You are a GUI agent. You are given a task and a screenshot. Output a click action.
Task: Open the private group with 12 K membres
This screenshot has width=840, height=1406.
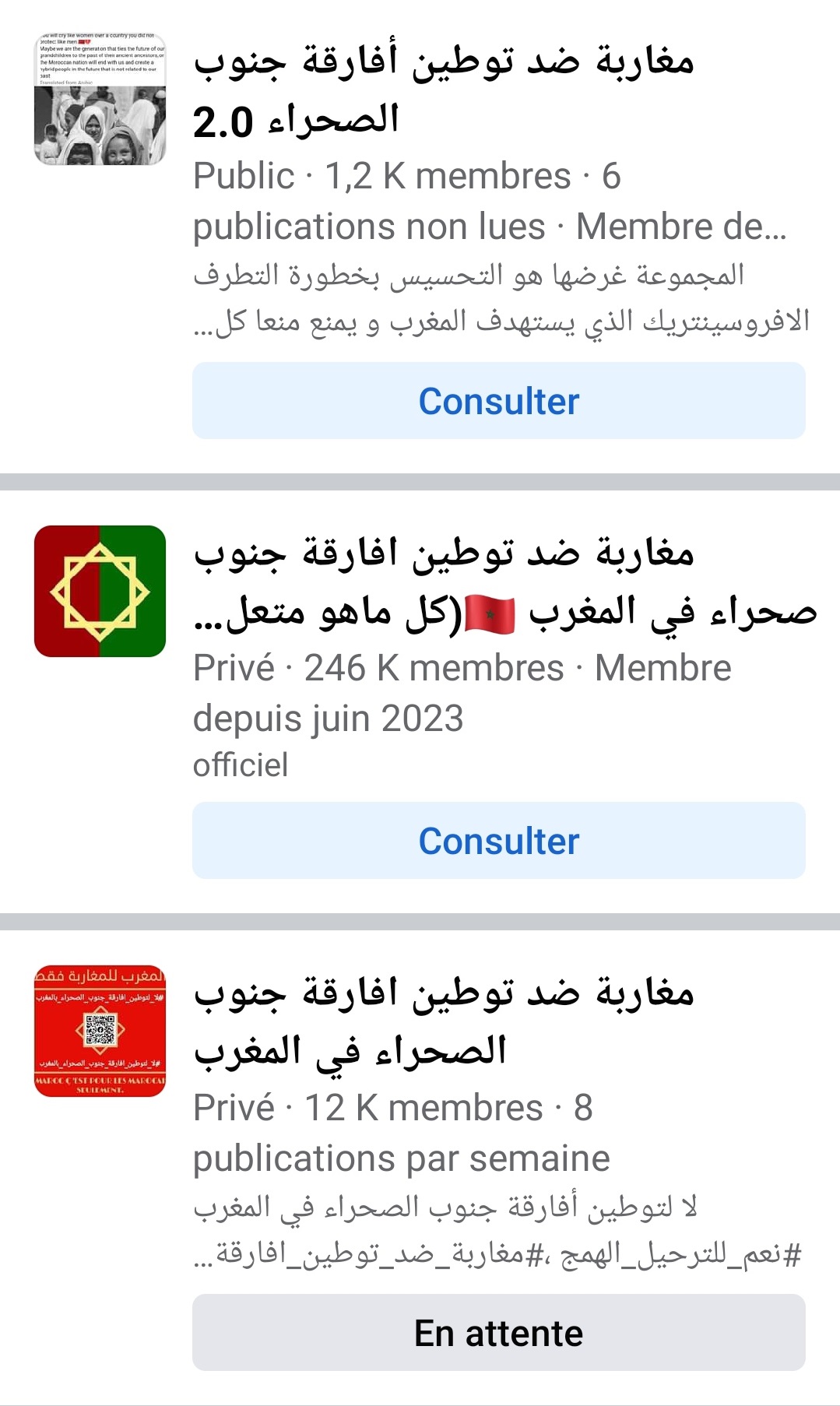pos(444,1021)
